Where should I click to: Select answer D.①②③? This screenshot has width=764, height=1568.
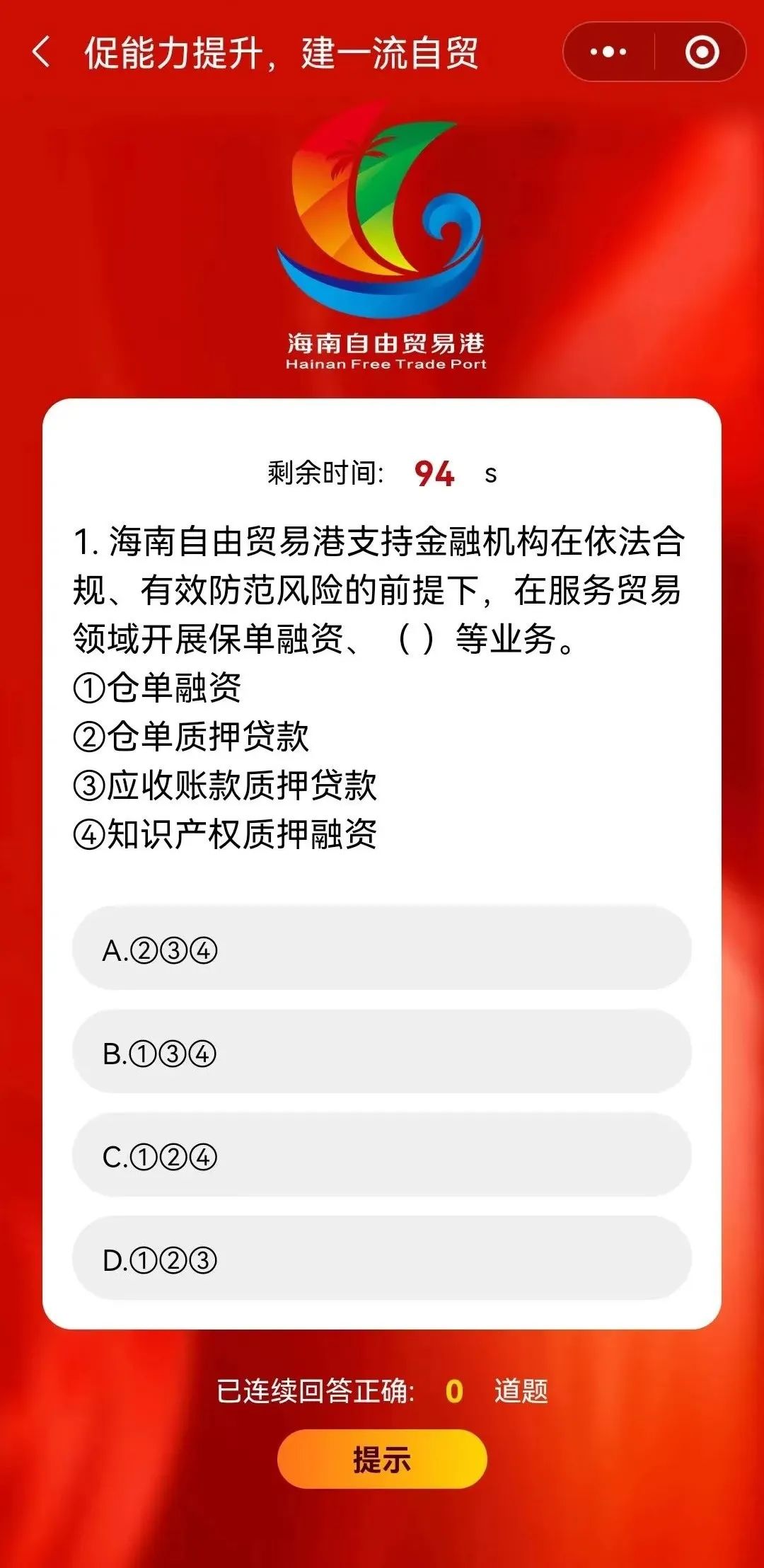382,1259
